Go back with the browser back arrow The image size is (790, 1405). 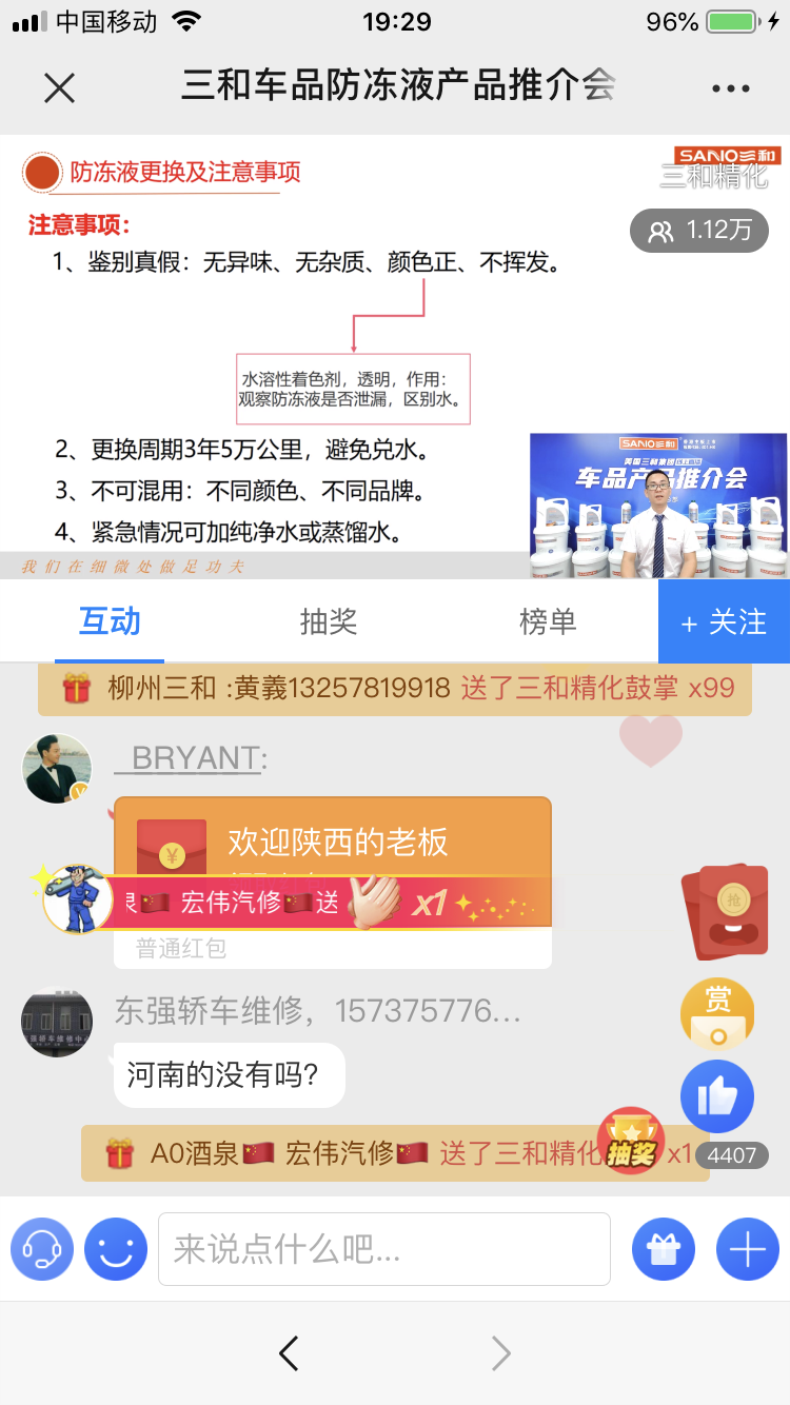click(x=289, y=1354)
